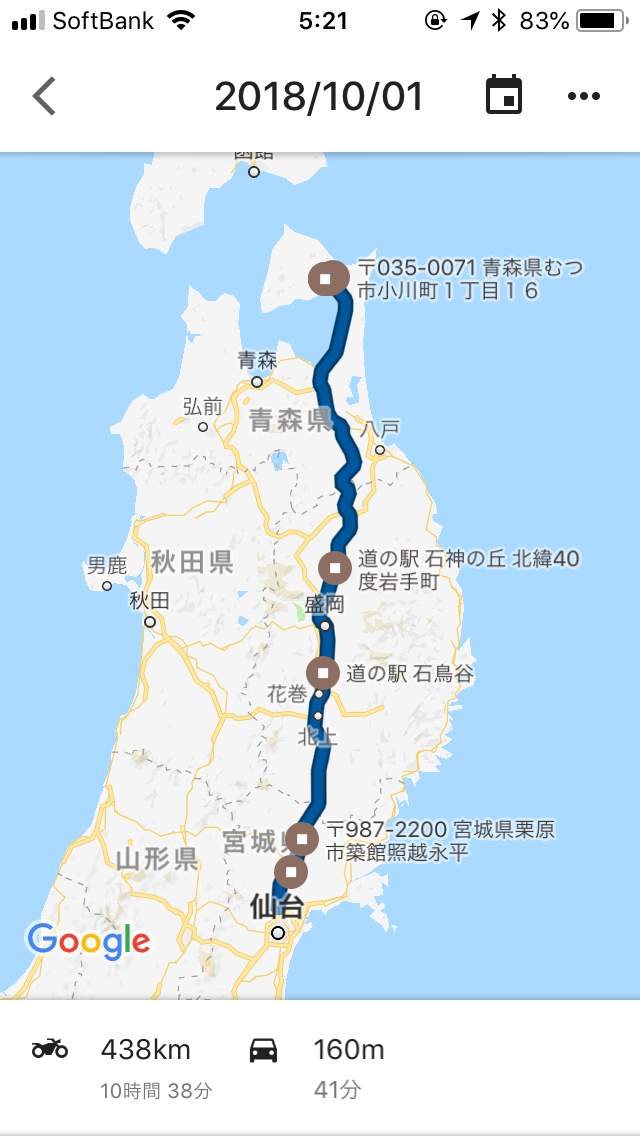
Task: Select the 栗原市築館照越永平 stop marker
Action: [303, 838]
